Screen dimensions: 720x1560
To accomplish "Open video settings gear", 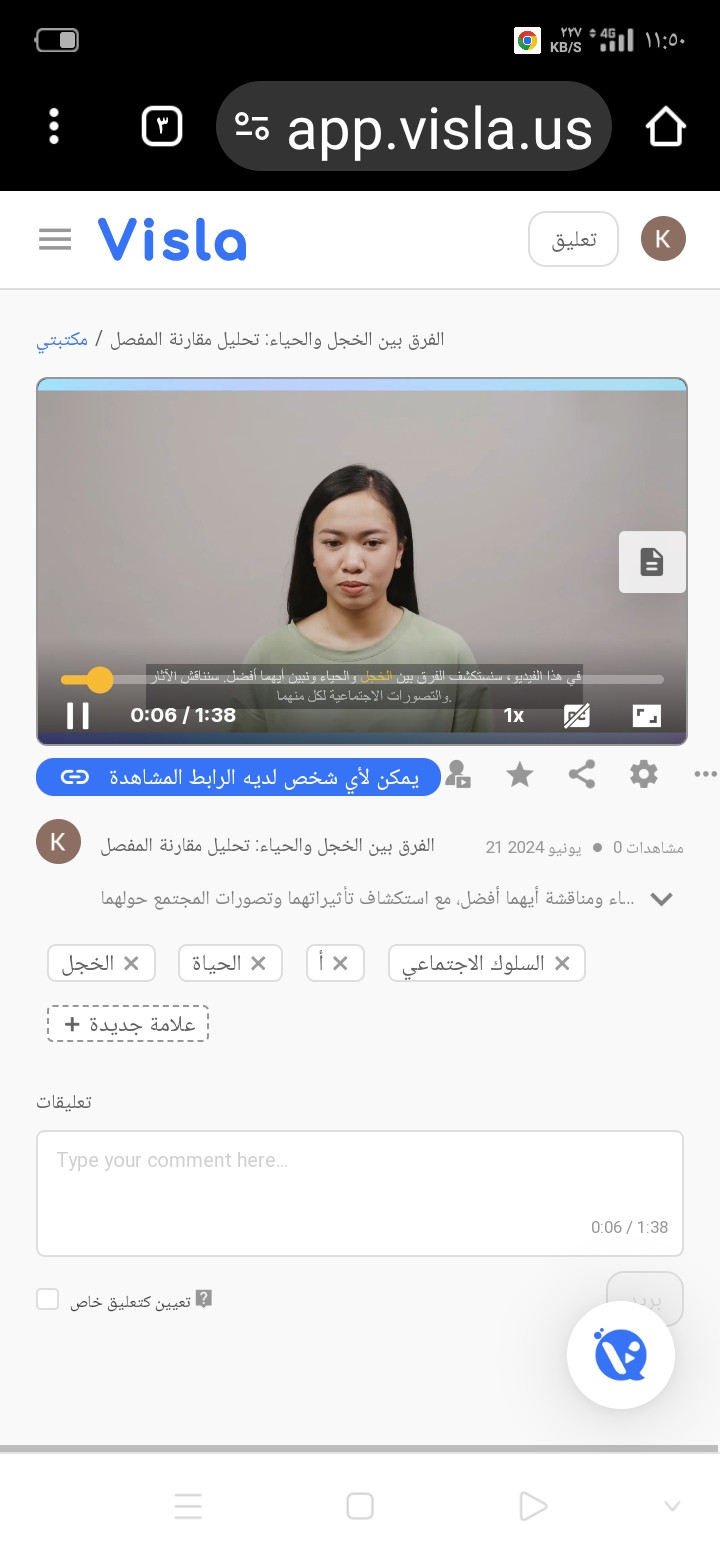I will tap(644, 775).
